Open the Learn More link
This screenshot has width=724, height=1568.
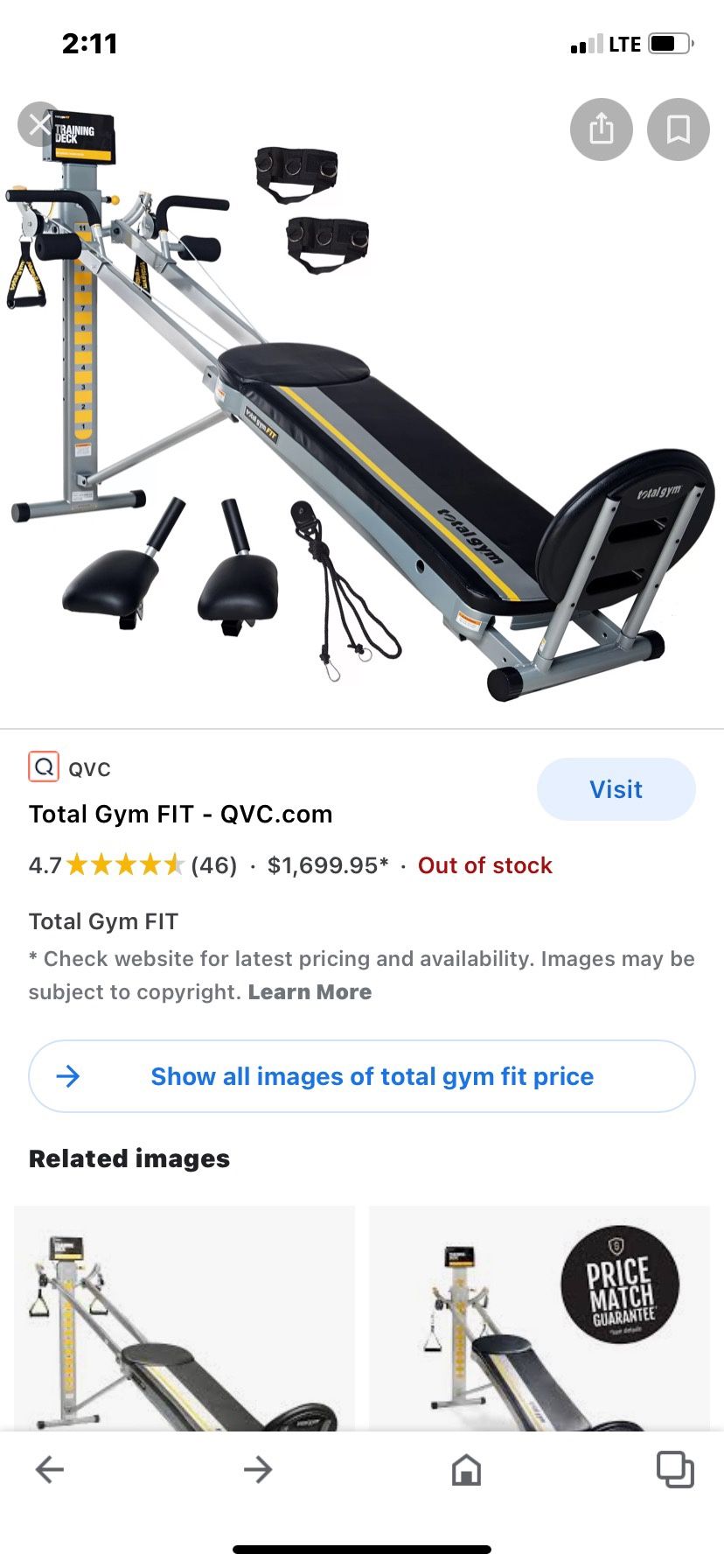(310, 992)
